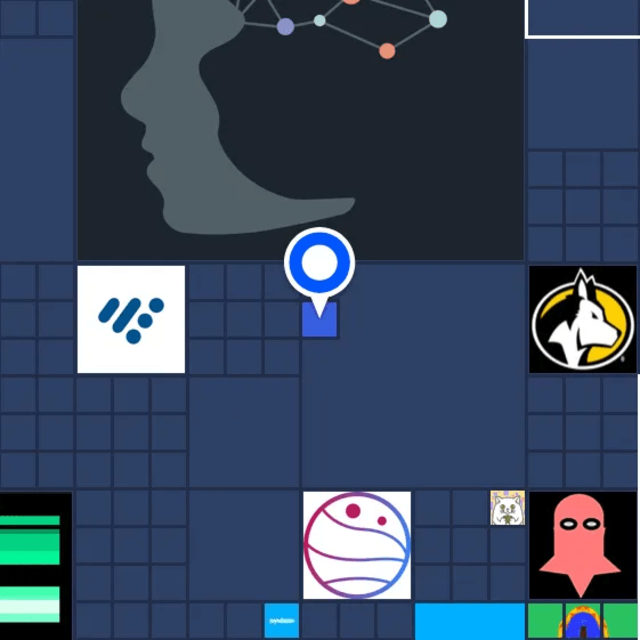The width and height of the screenshot is (640, 640).
Task: Open the pink-blue planet circle tile
Action: (357, 545)
